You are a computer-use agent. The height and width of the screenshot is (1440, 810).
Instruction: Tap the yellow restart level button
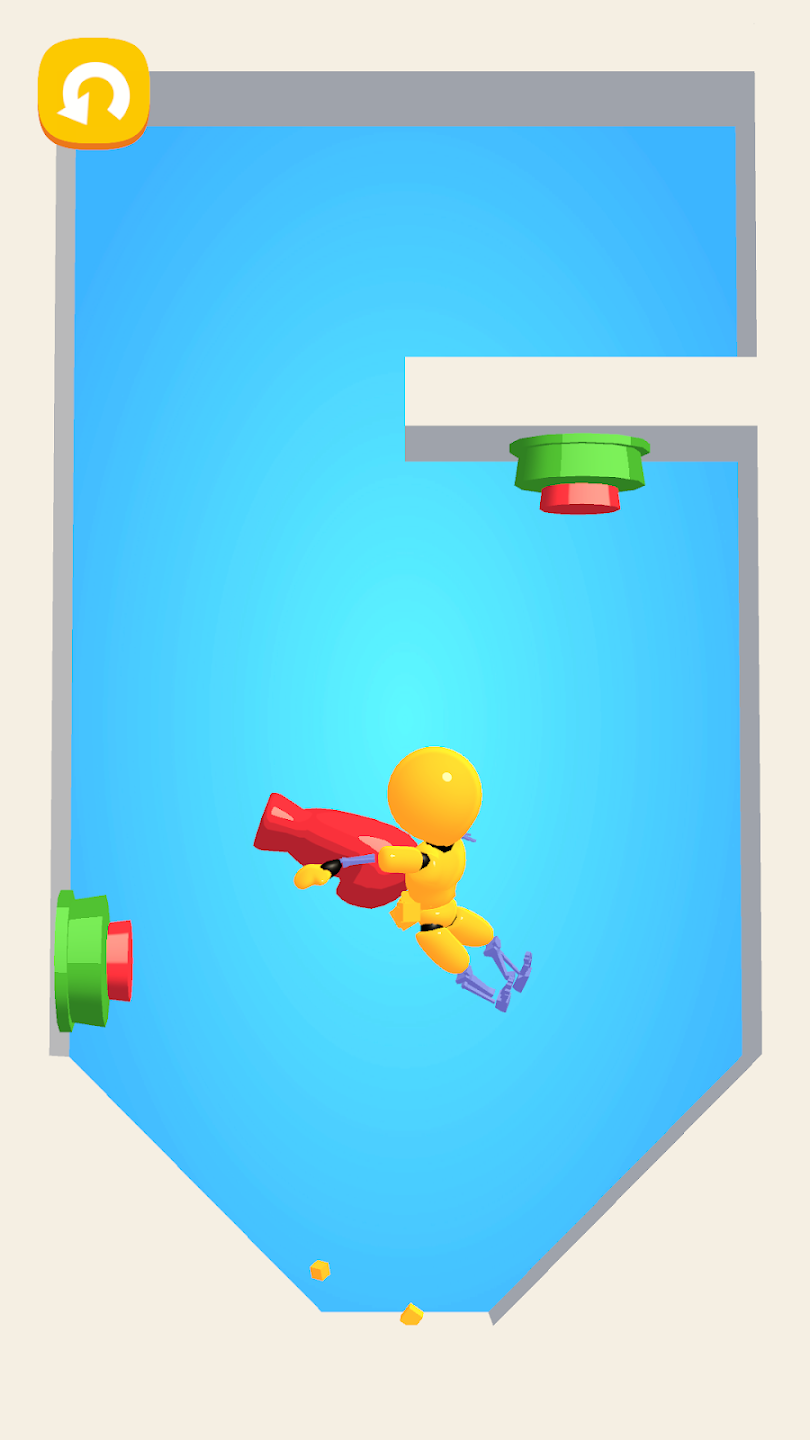tap(94, 93)
